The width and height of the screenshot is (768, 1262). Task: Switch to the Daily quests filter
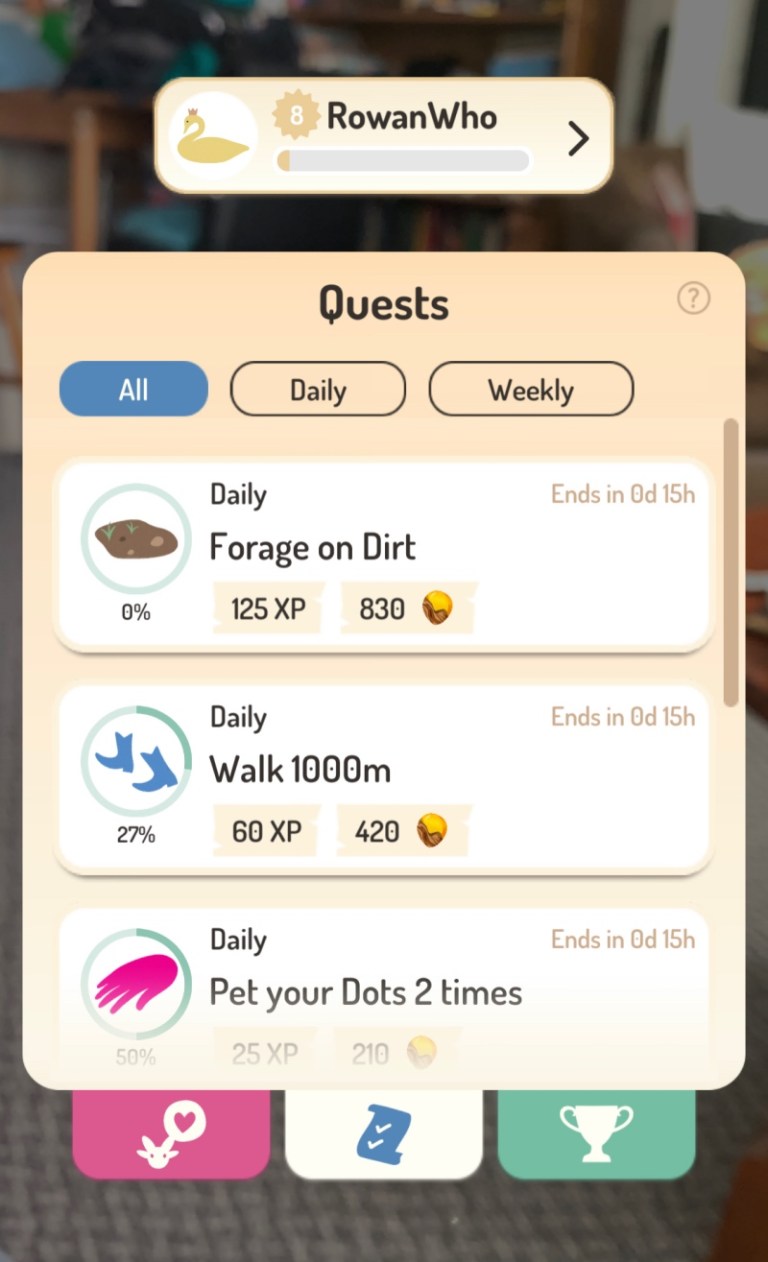318,389
